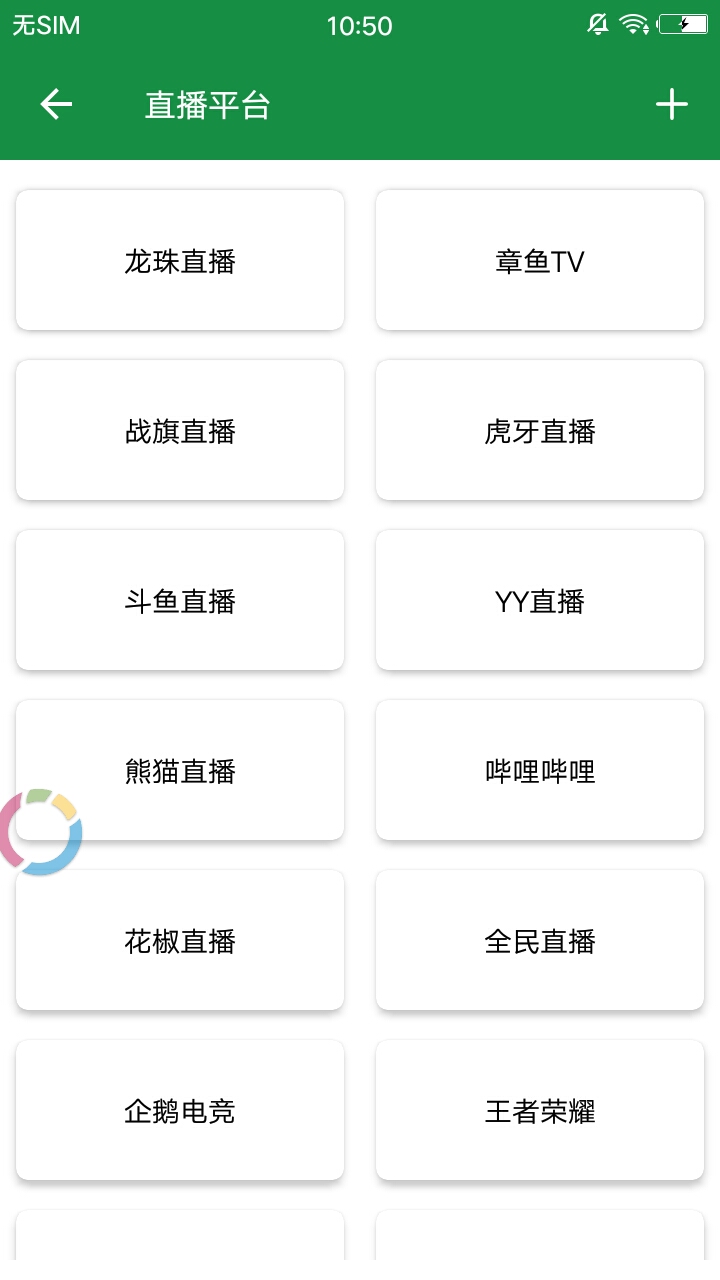Viewport: 720px width, 1280px height.
Task: Open YY直播 platform
Action: pyautogui.click(x=539, y=600)
